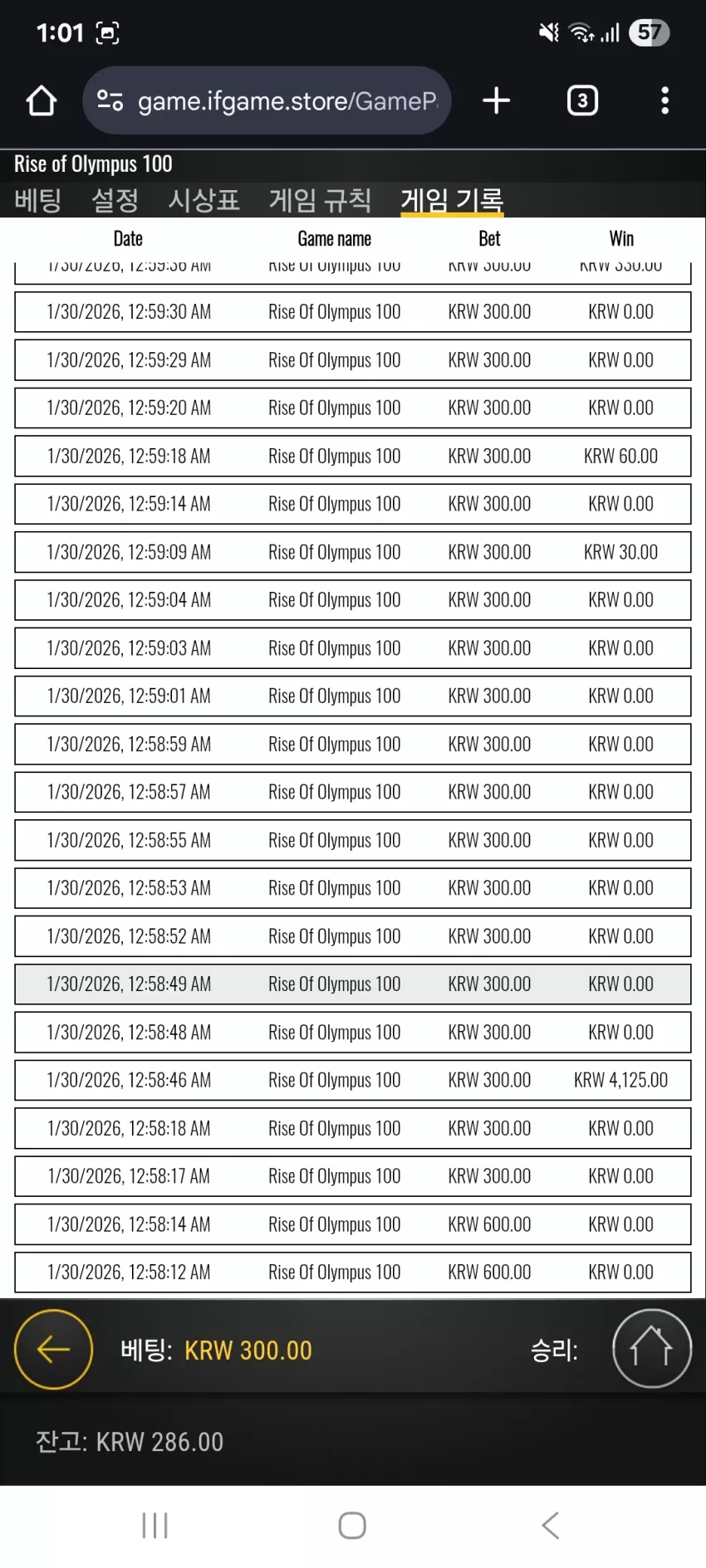Screen dimensions: 706x1568
Task: Open the browser home page icon
Action: tap(41, 100)
